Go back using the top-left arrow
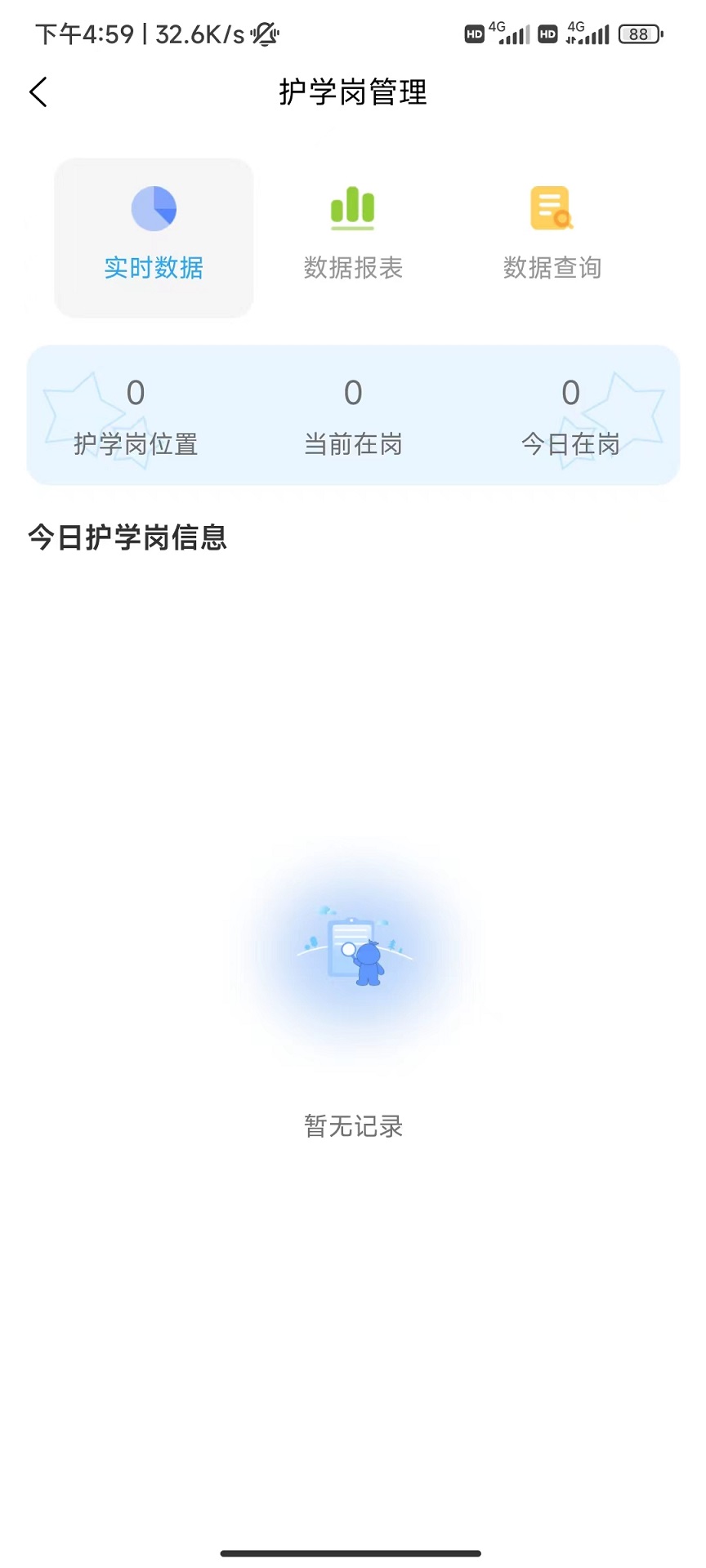706x1568 pixels. pyautogui.click(x=38, y=92)
